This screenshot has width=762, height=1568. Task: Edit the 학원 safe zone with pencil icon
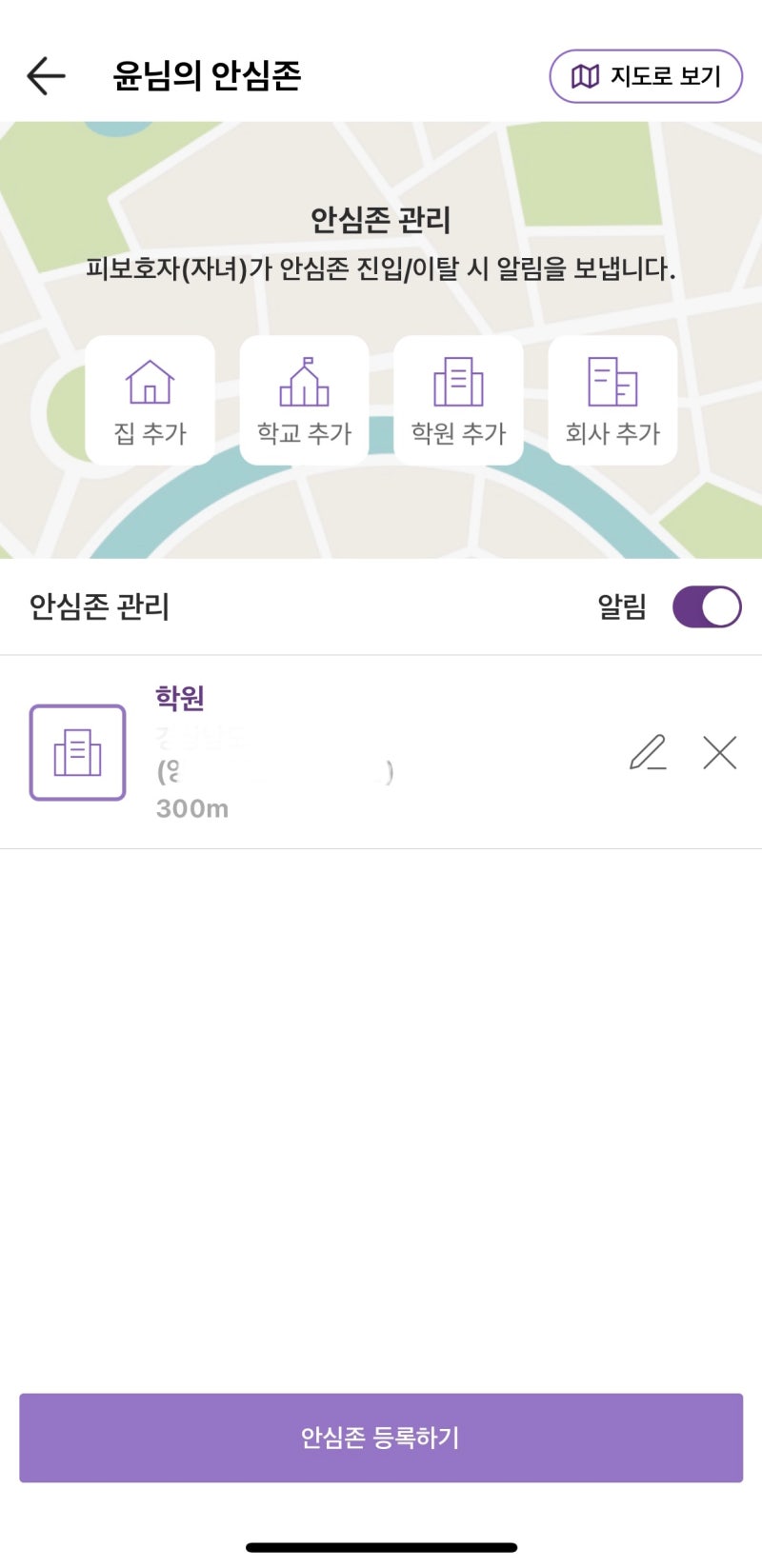(648, 752)
